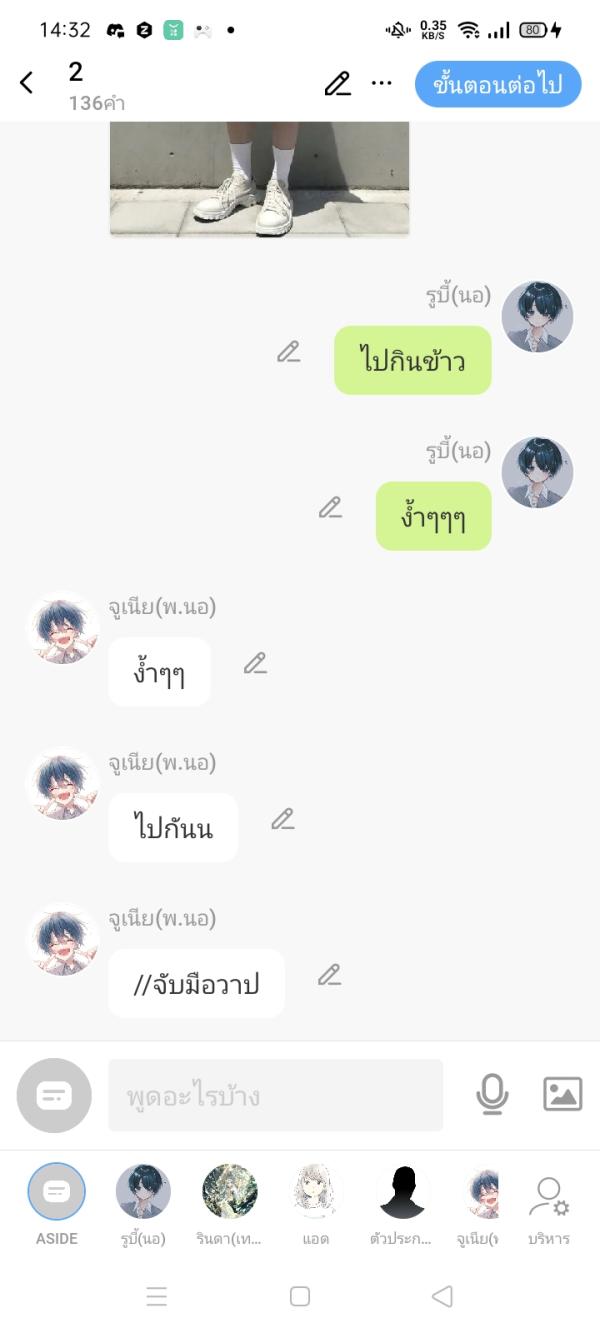
Task: Pick the silhouette character ตัวประก...
Action: [402, 1192]
